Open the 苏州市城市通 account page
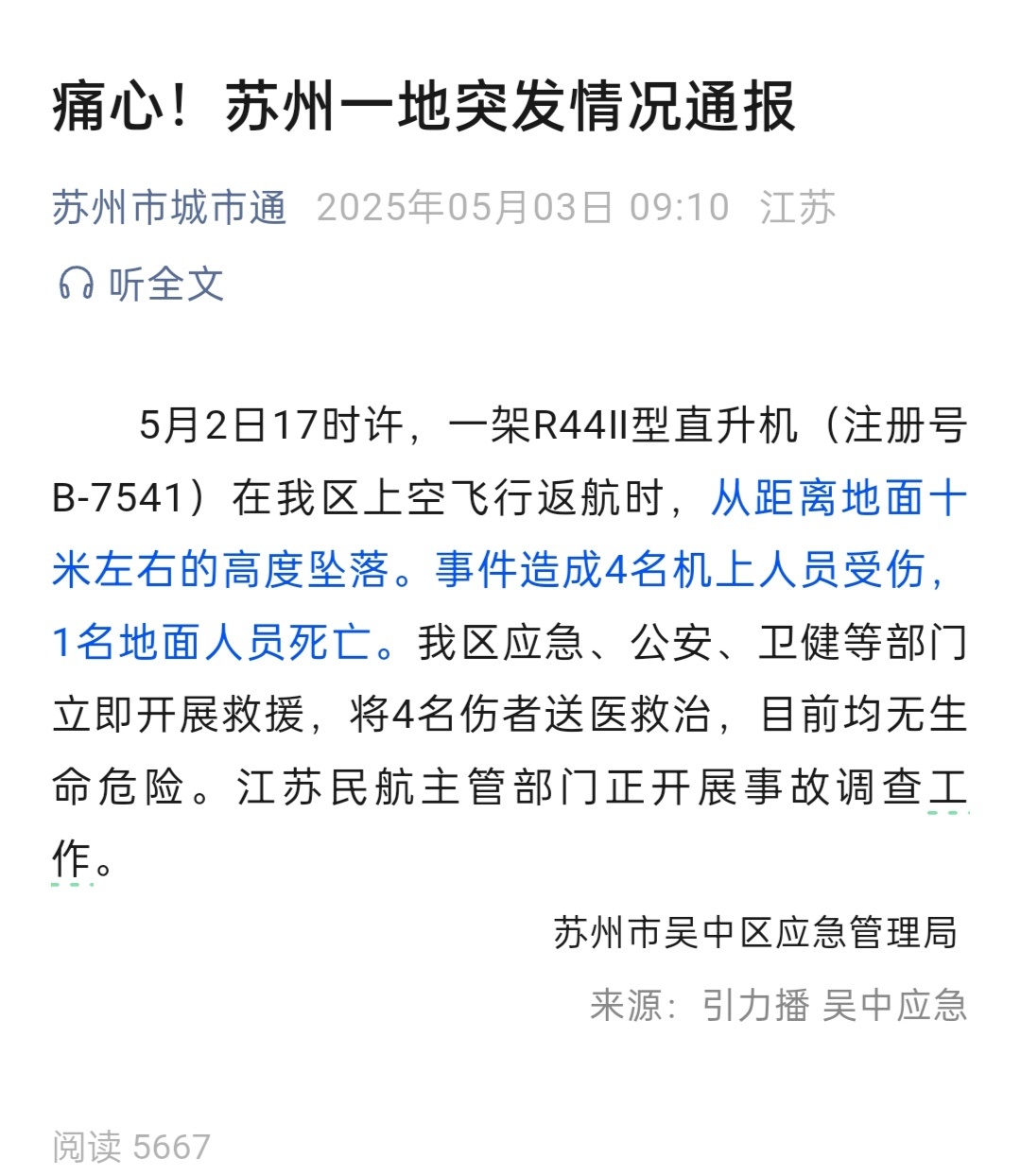This screenshot has height=1176, width=1021. 169,207
